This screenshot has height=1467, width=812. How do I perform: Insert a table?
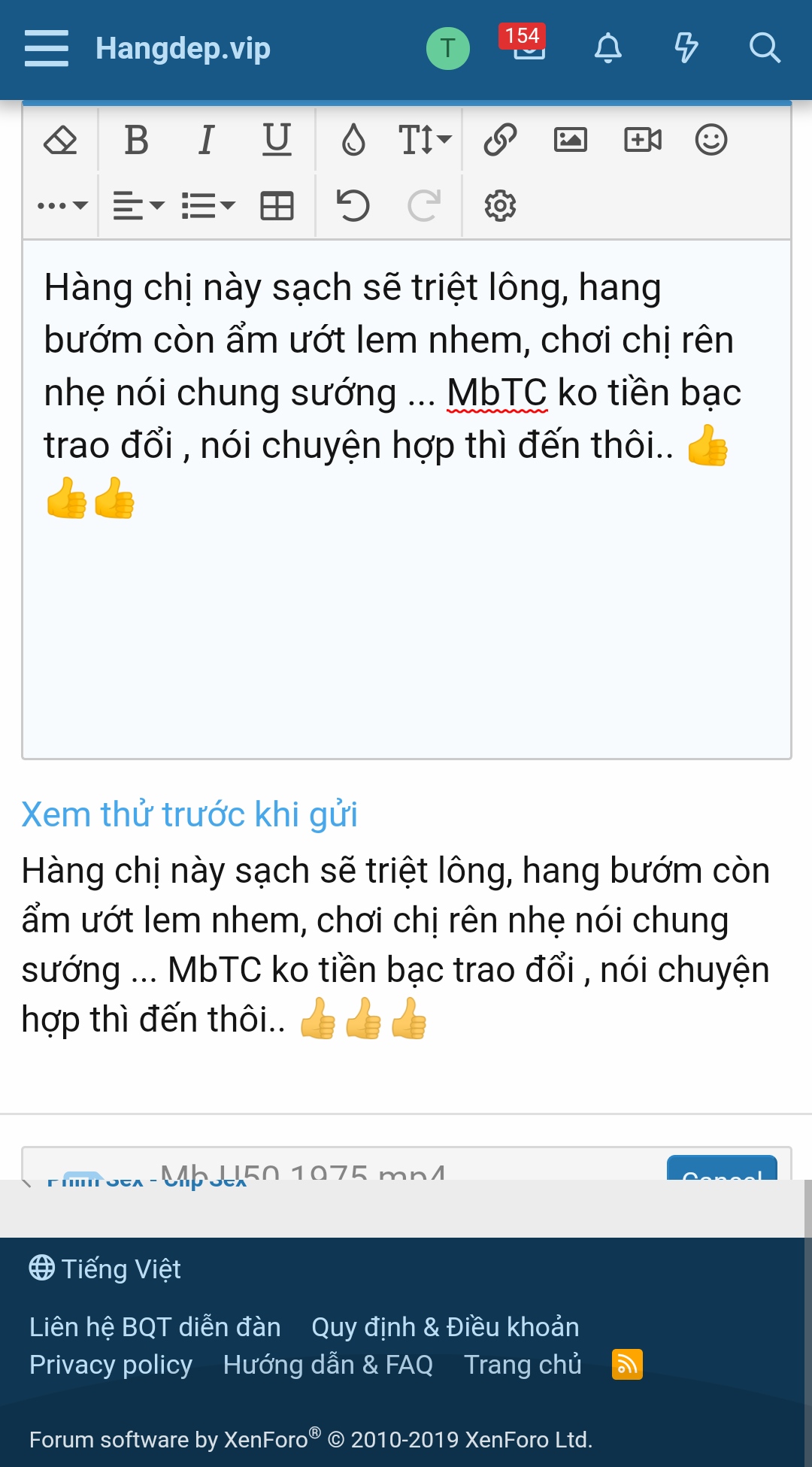coord(277,206)
